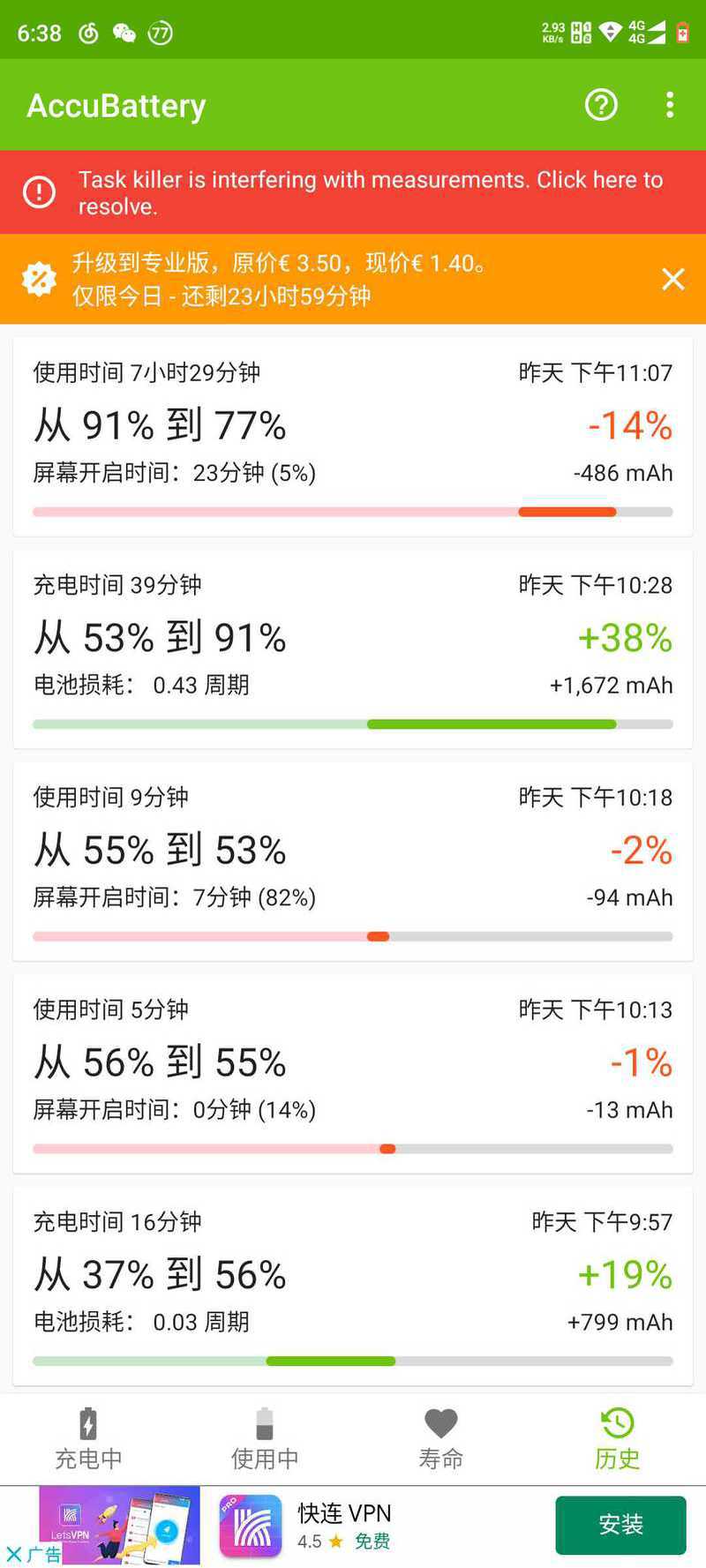The width and height of the screenshot is (706, 1568).
Task: Switch to the 充电中 tab
Action: (x=88, y=1439)
